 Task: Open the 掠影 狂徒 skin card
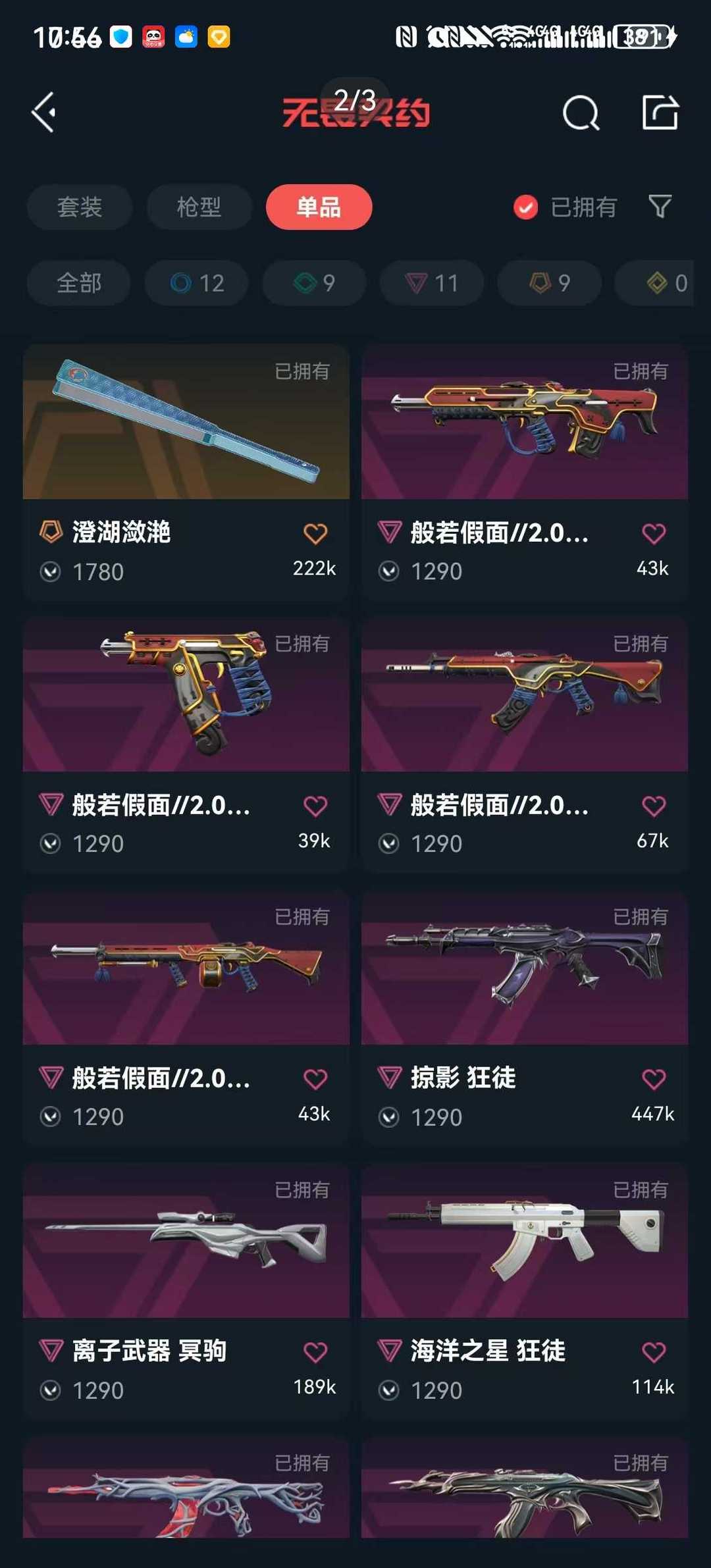click(525, 1018)
